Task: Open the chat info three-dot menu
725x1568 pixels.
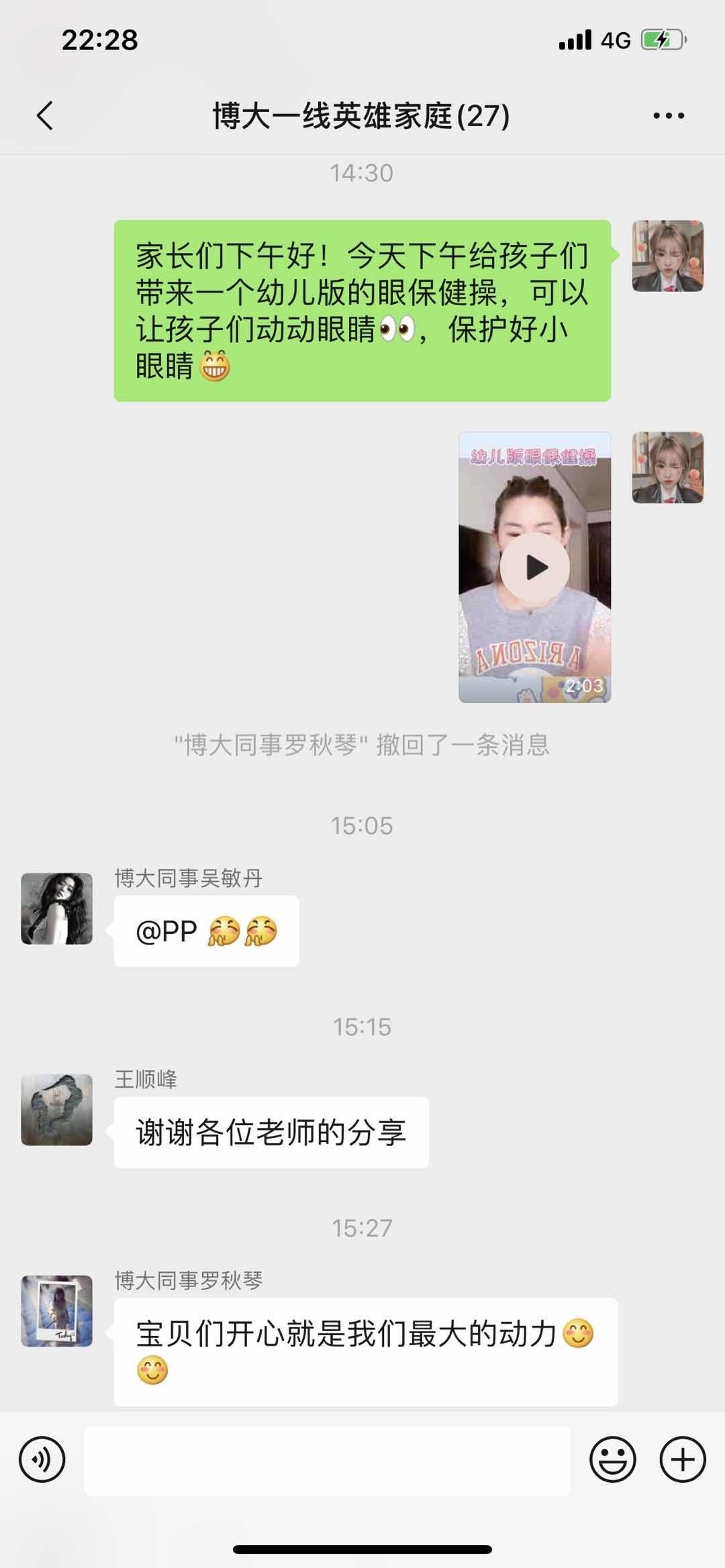Action: click(x=669, y=115)
